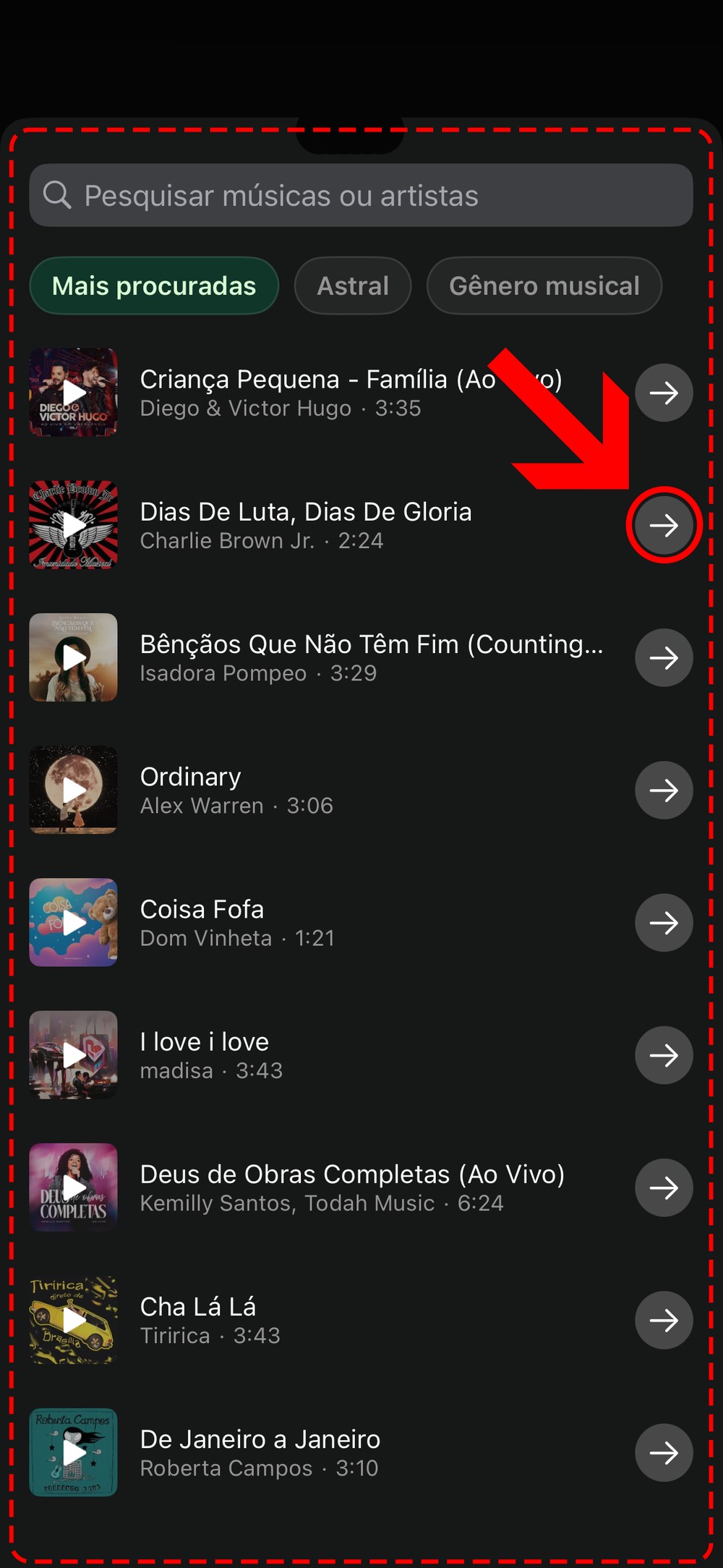The image size is (723, 1568).
Task: Select Cha Lá Lá by Tiririca arrow
Action: [664, 1320]
